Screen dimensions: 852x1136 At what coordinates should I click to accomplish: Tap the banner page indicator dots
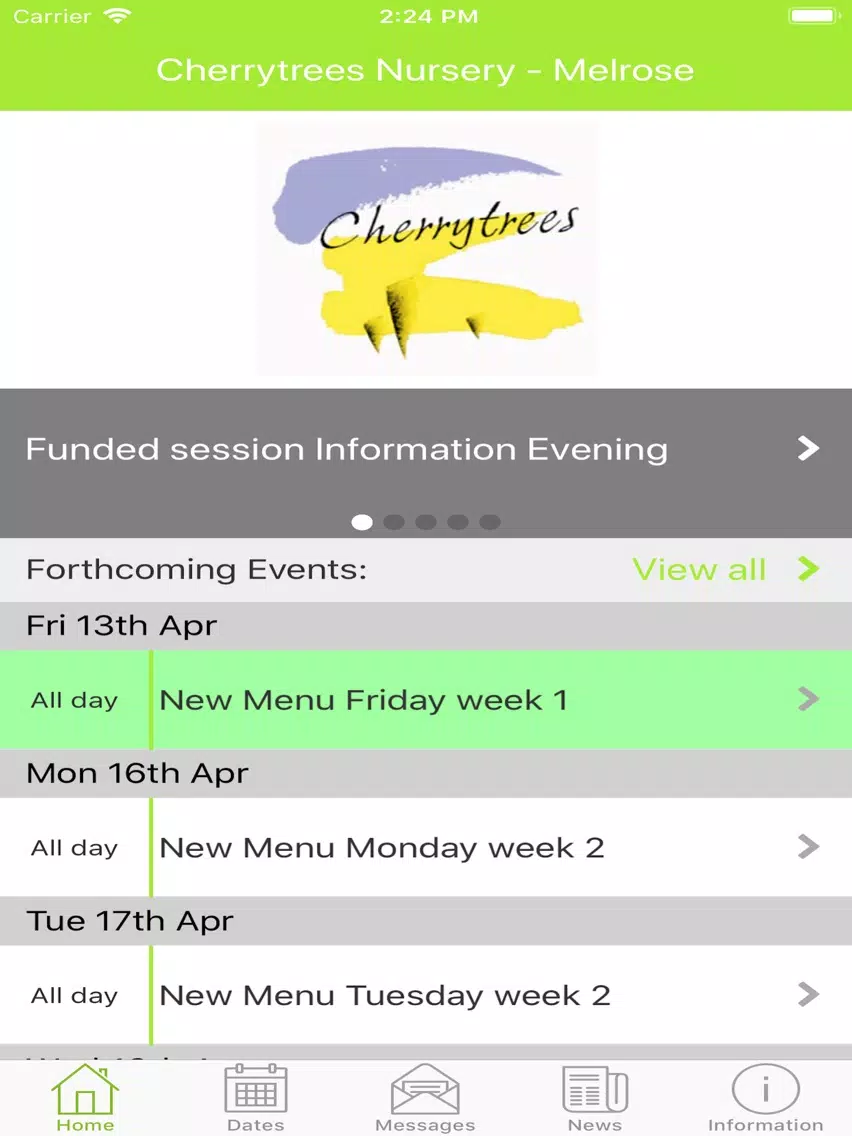[426, 522]
